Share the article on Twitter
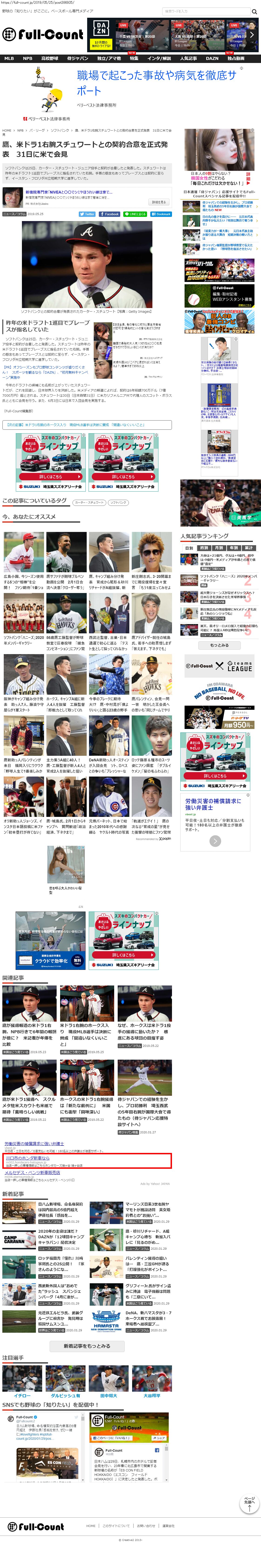 click(x=87, y=214)
